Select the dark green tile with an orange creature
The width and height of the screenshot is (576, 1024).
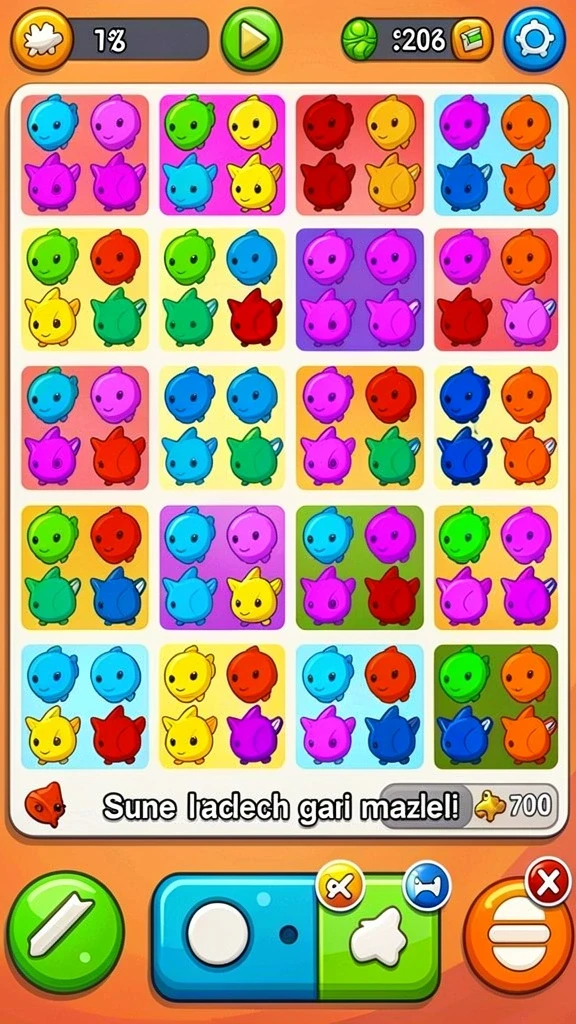point(496,707)
